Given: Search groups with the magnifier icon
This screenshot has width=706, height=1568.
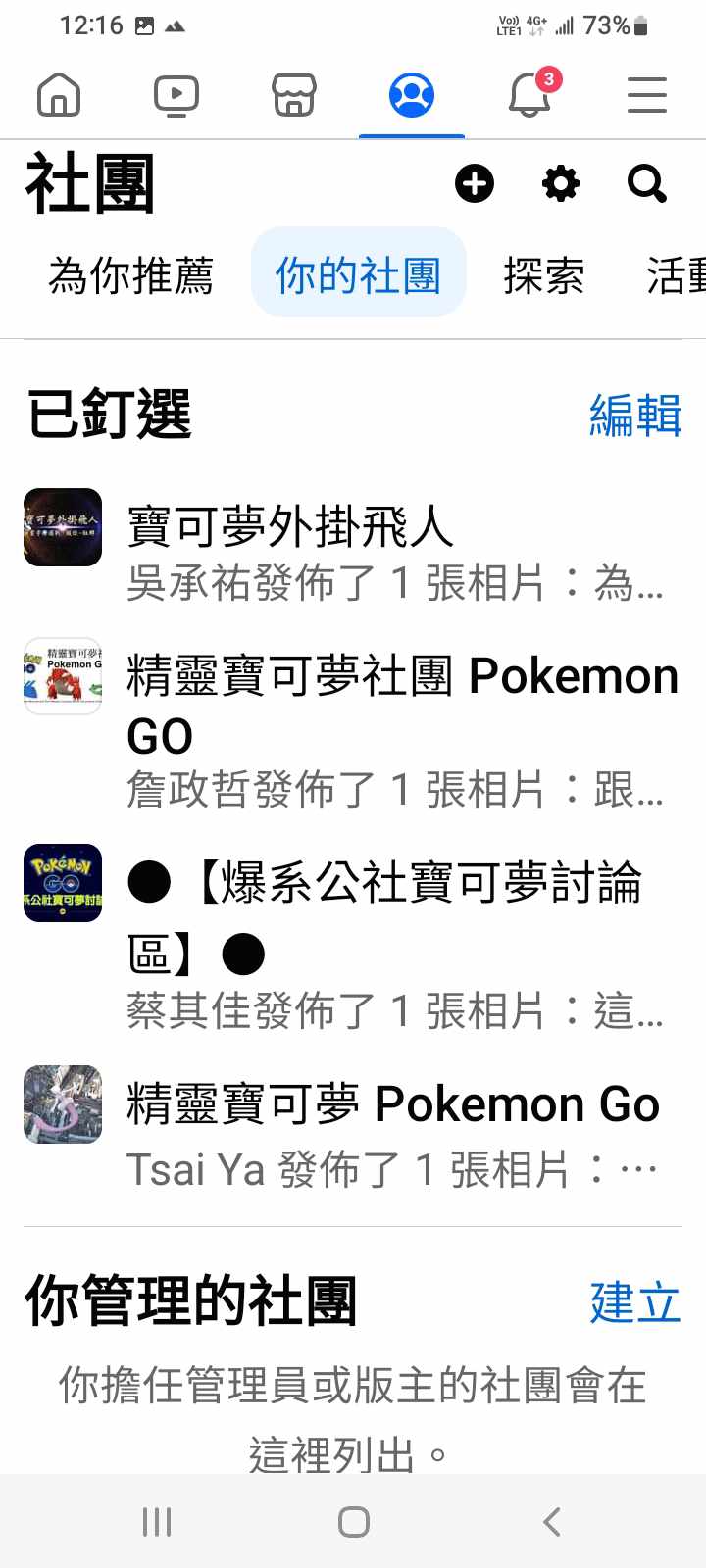Looking at the screenshot, I should pos(647,183).
